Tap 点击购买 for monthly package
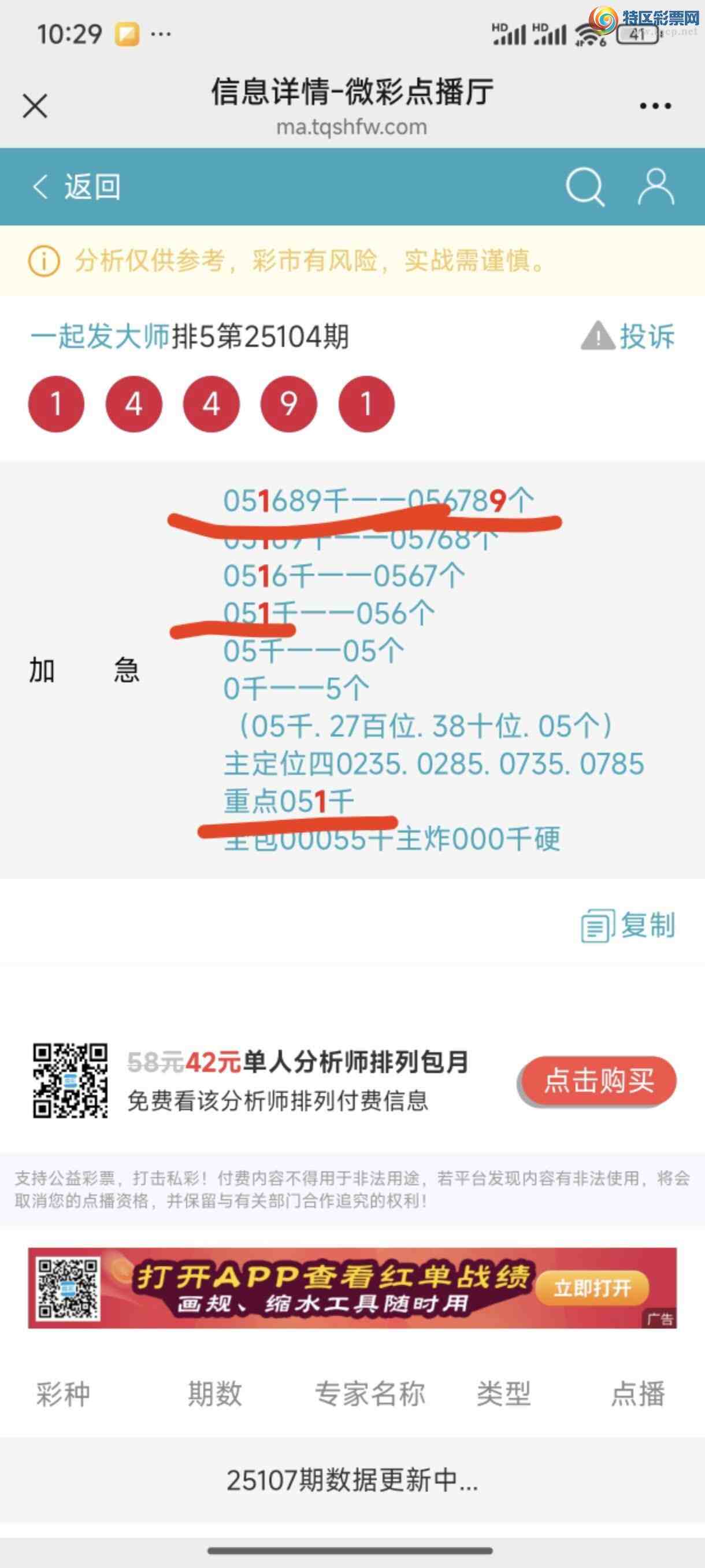The width and height of the screenshot is (705, 1568). pos(598,1081)
